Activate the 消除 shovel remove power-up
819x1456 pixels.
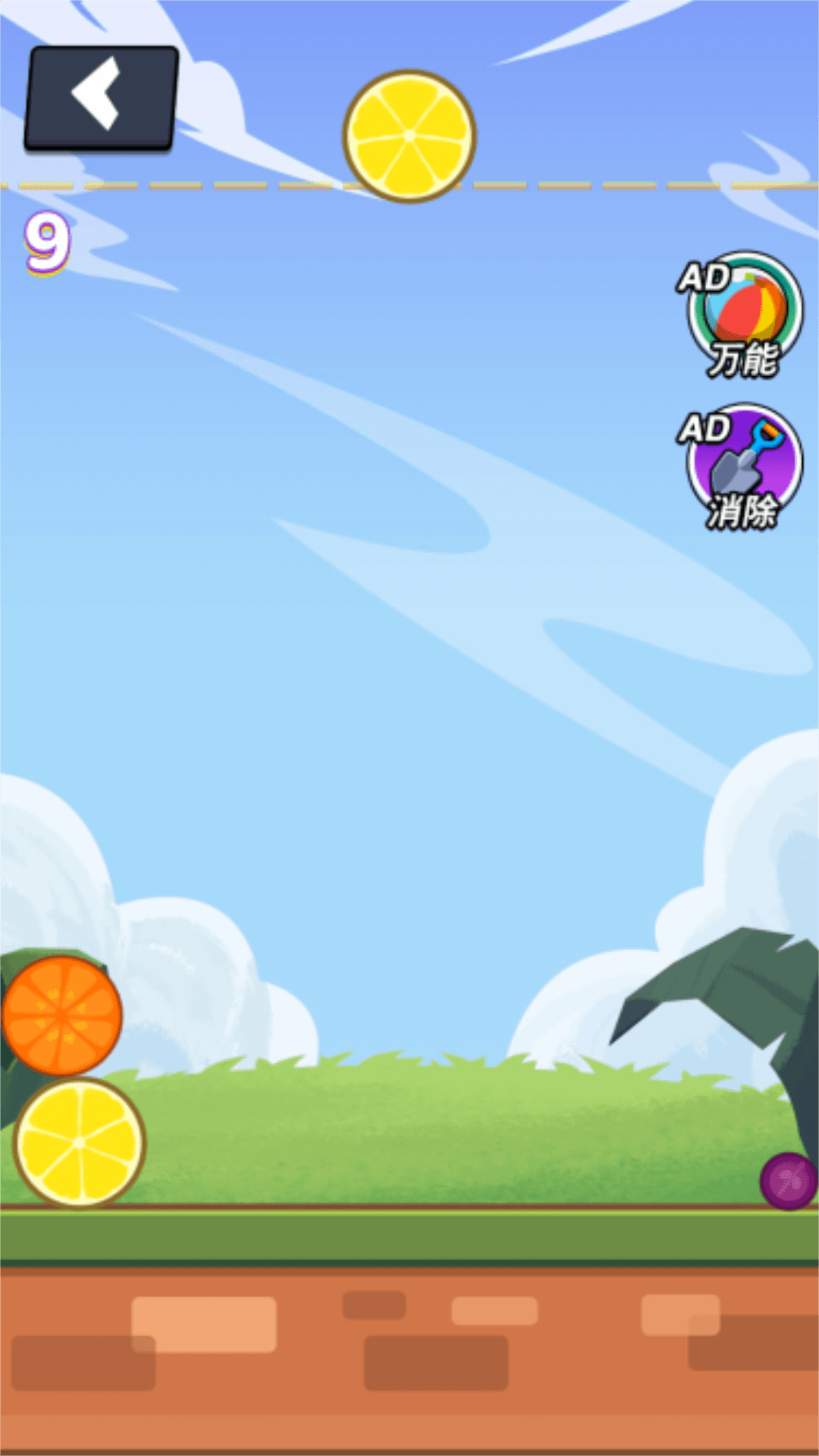(744, 466)
